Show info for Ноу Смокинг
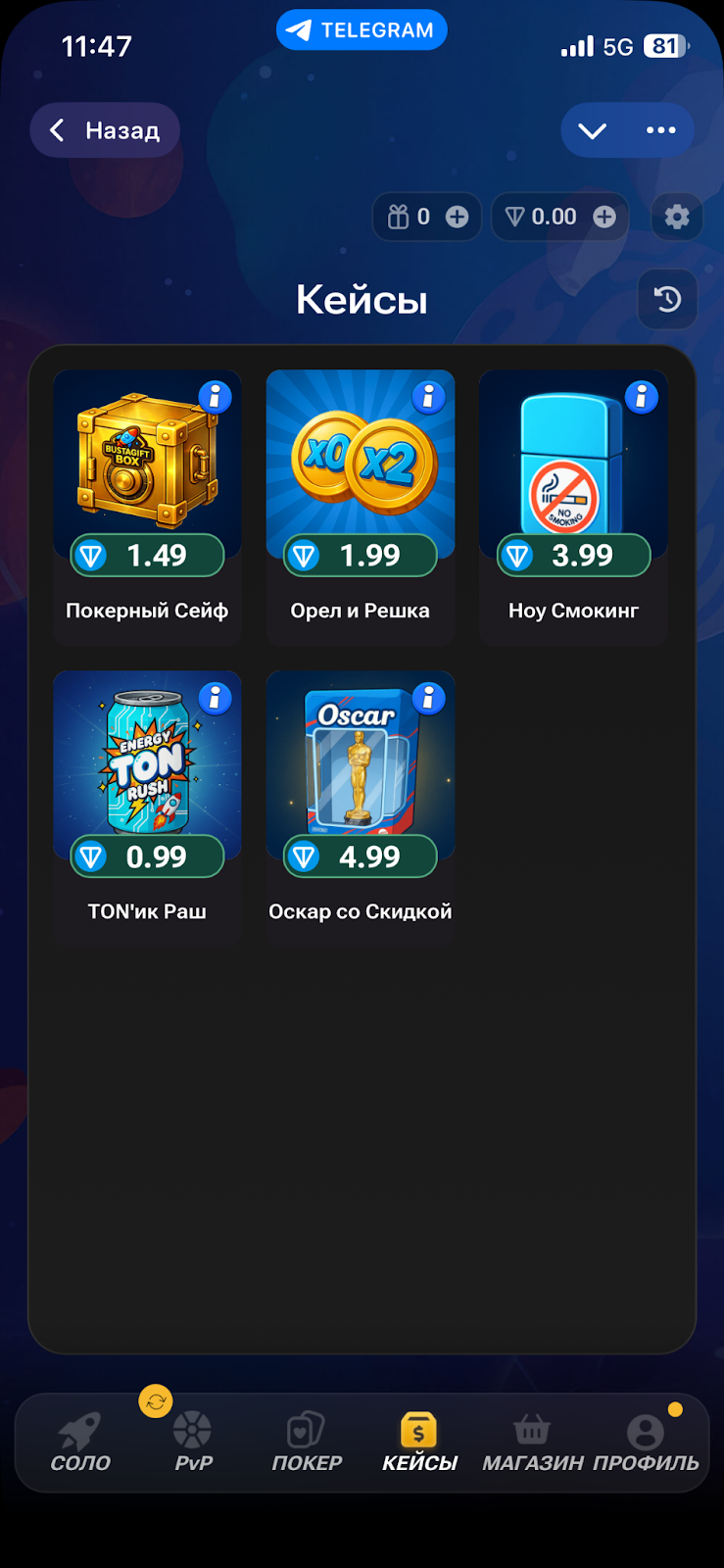 [641, 397]
